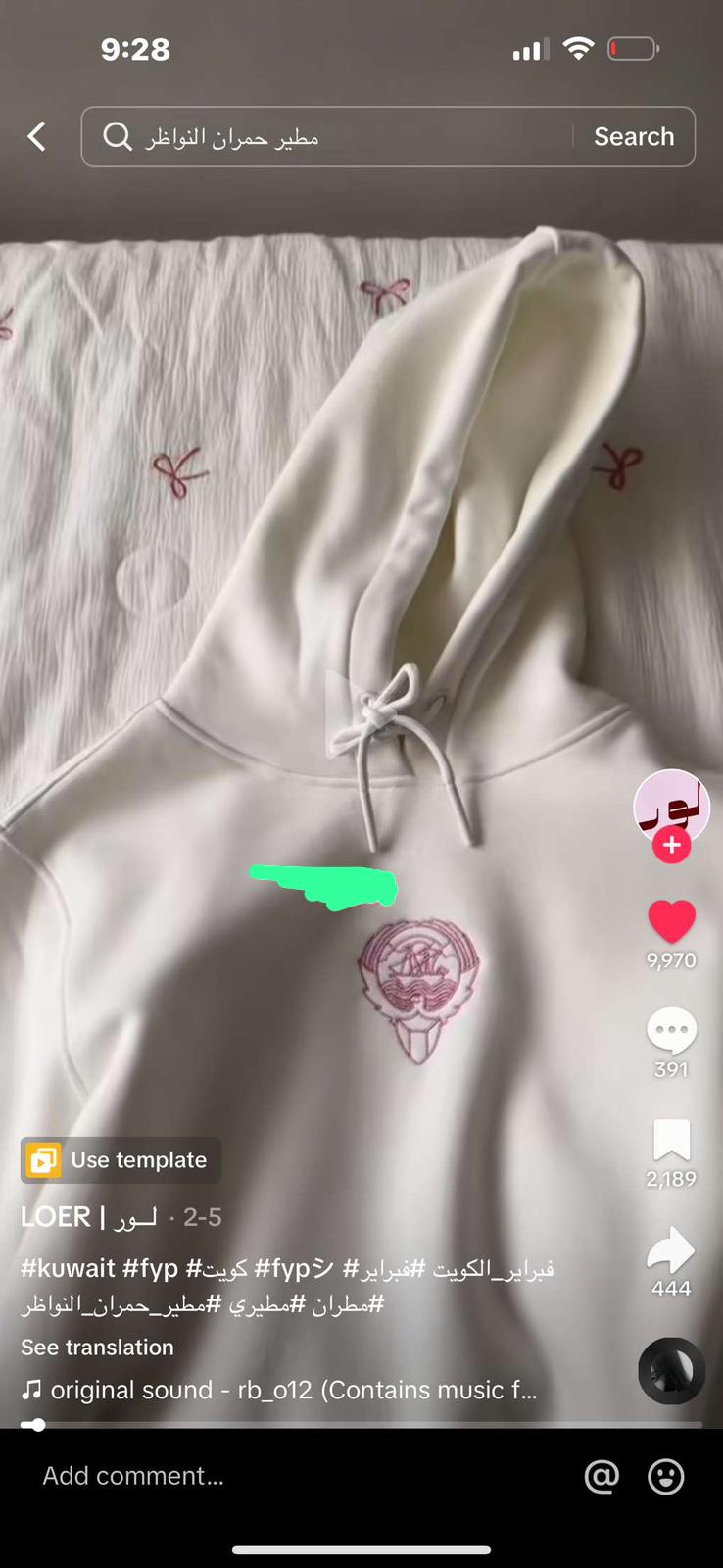Mention someone with the @ icon
The height and width of the screenshot is (1568, 723).
tap(602, 1476)
